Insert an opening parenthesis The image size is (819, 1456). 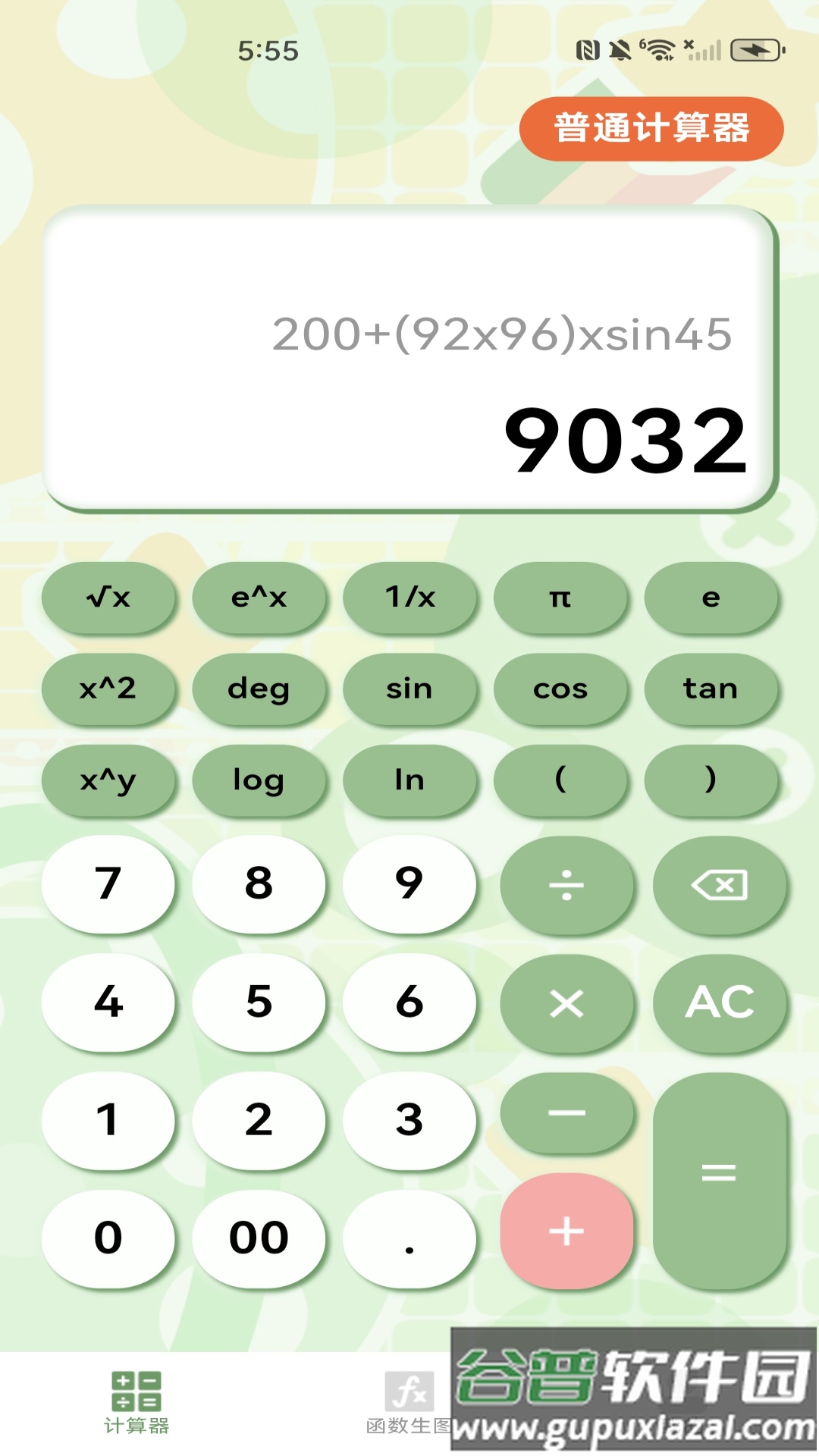point(560,780)
